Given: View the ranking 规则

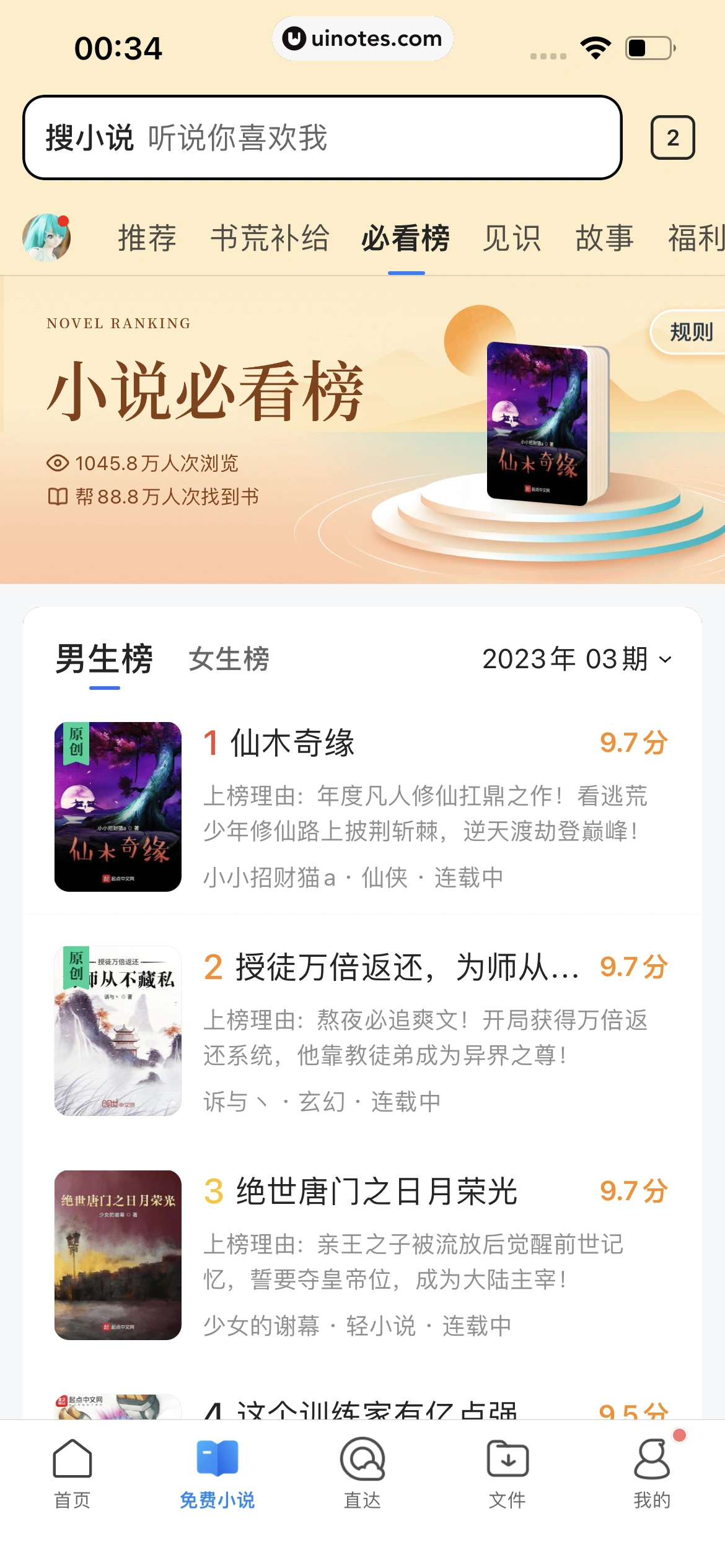Looking at the screenshot, I should (x=691, y=333).
